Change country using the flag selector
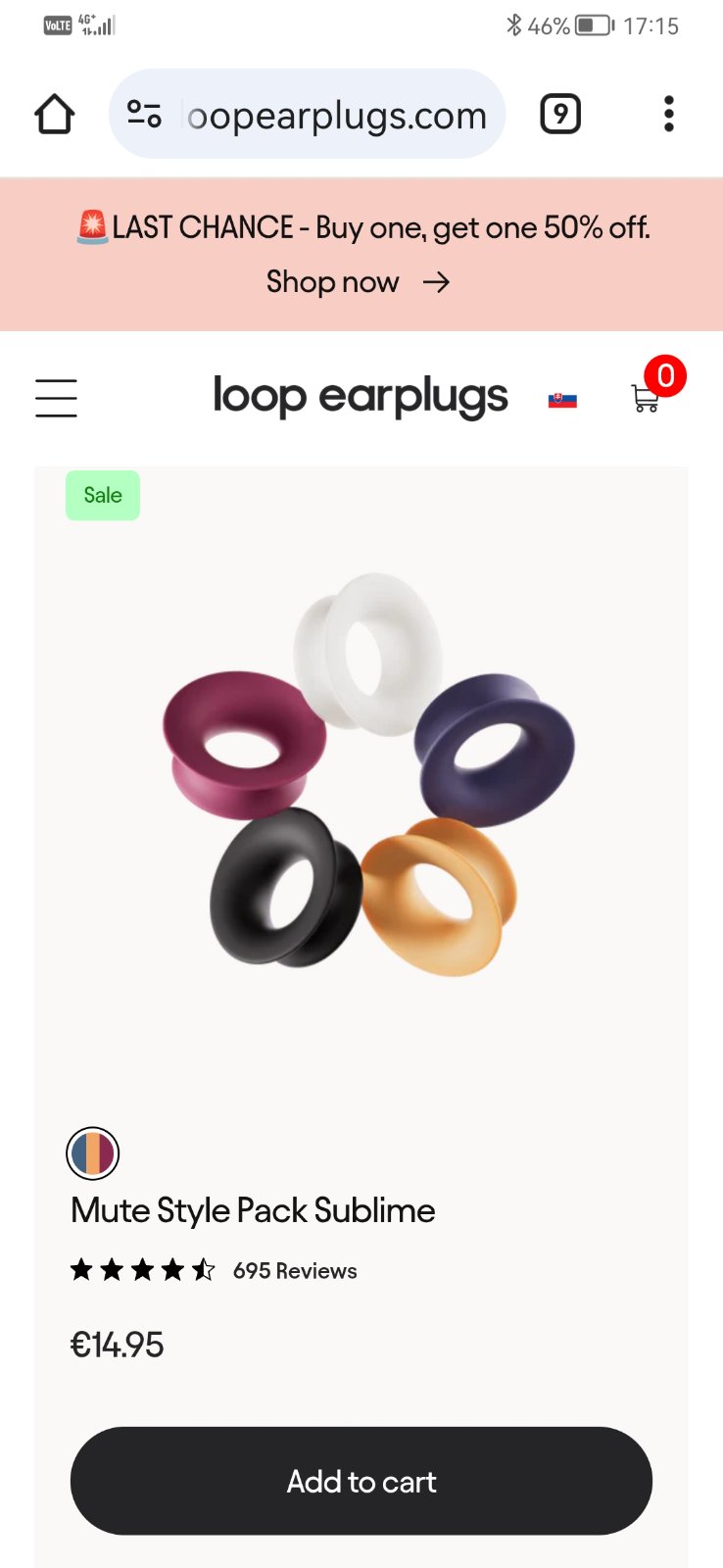 (x=562, y=400)
